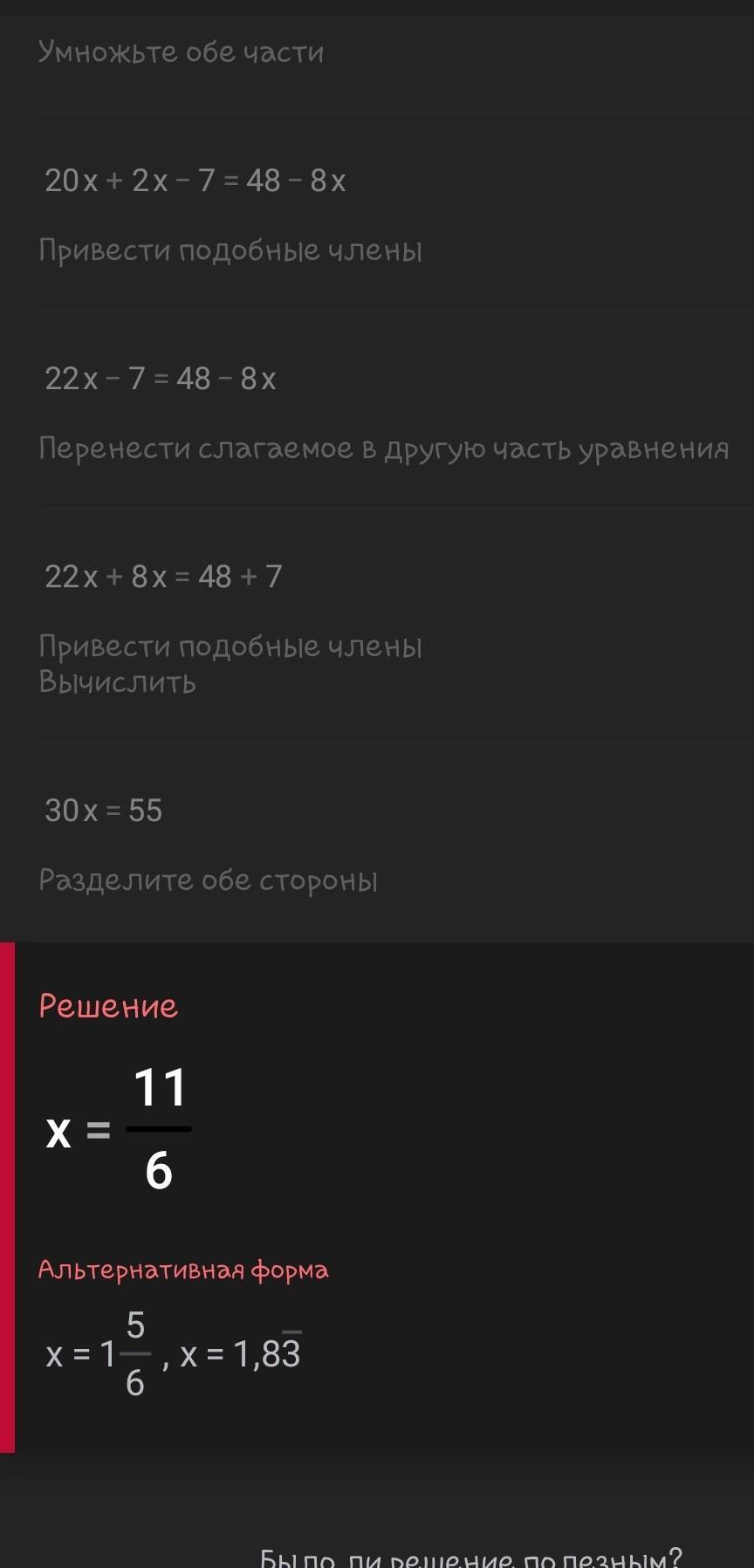Expand the 'Разделите обе стороны' step
Image resolution: width=754 pixels, height=1568 pixels.
pyautogui.click(x=208, y=880)
